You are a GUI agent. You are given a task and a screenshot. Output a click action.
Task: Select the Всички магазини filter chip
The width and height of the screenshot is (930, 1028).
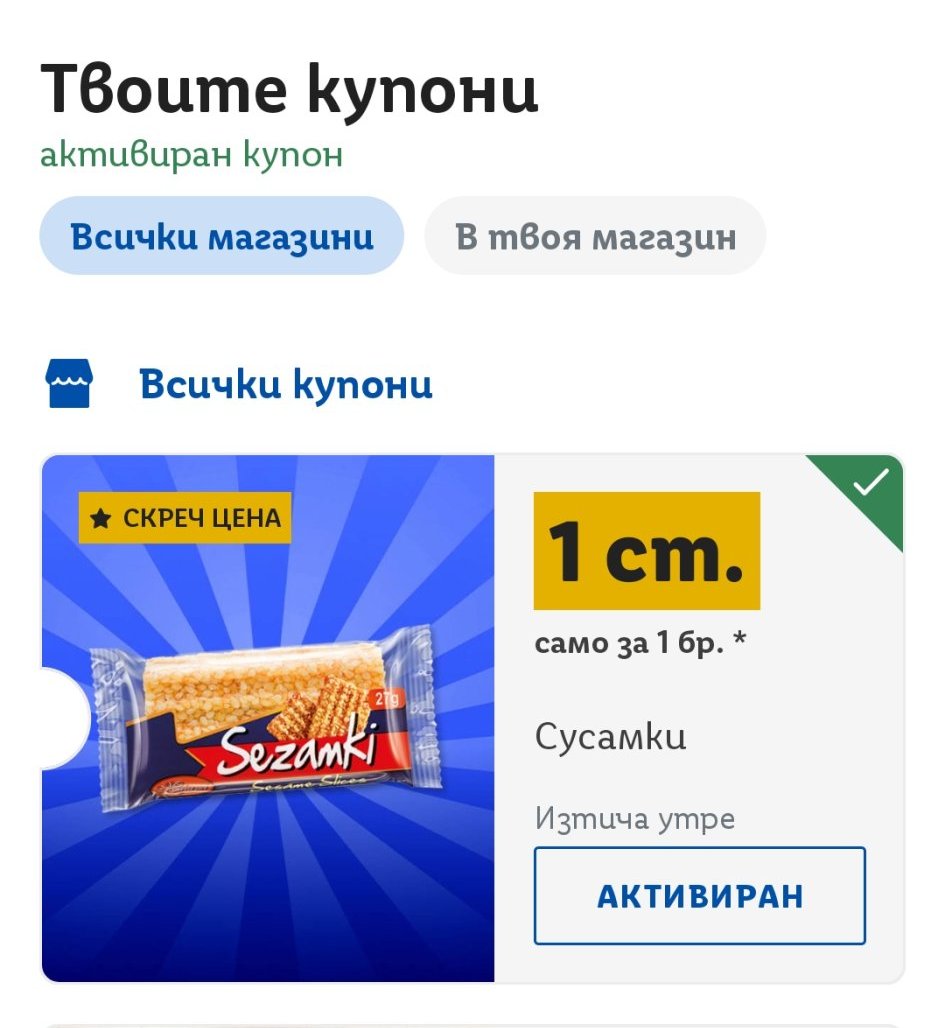pyautogui.click(x=222, y=235)
